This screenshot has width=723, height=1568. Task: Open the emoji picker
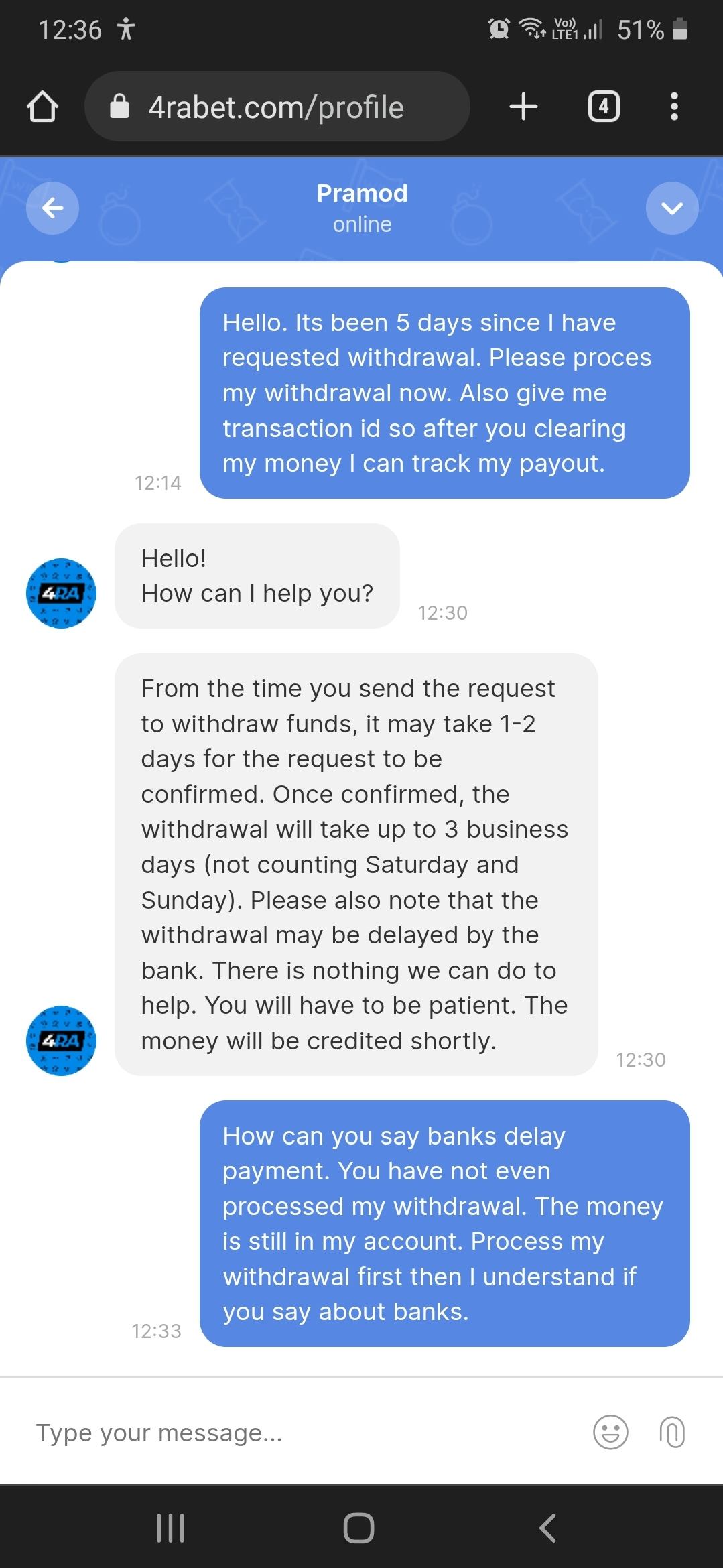coord(610,1433)
